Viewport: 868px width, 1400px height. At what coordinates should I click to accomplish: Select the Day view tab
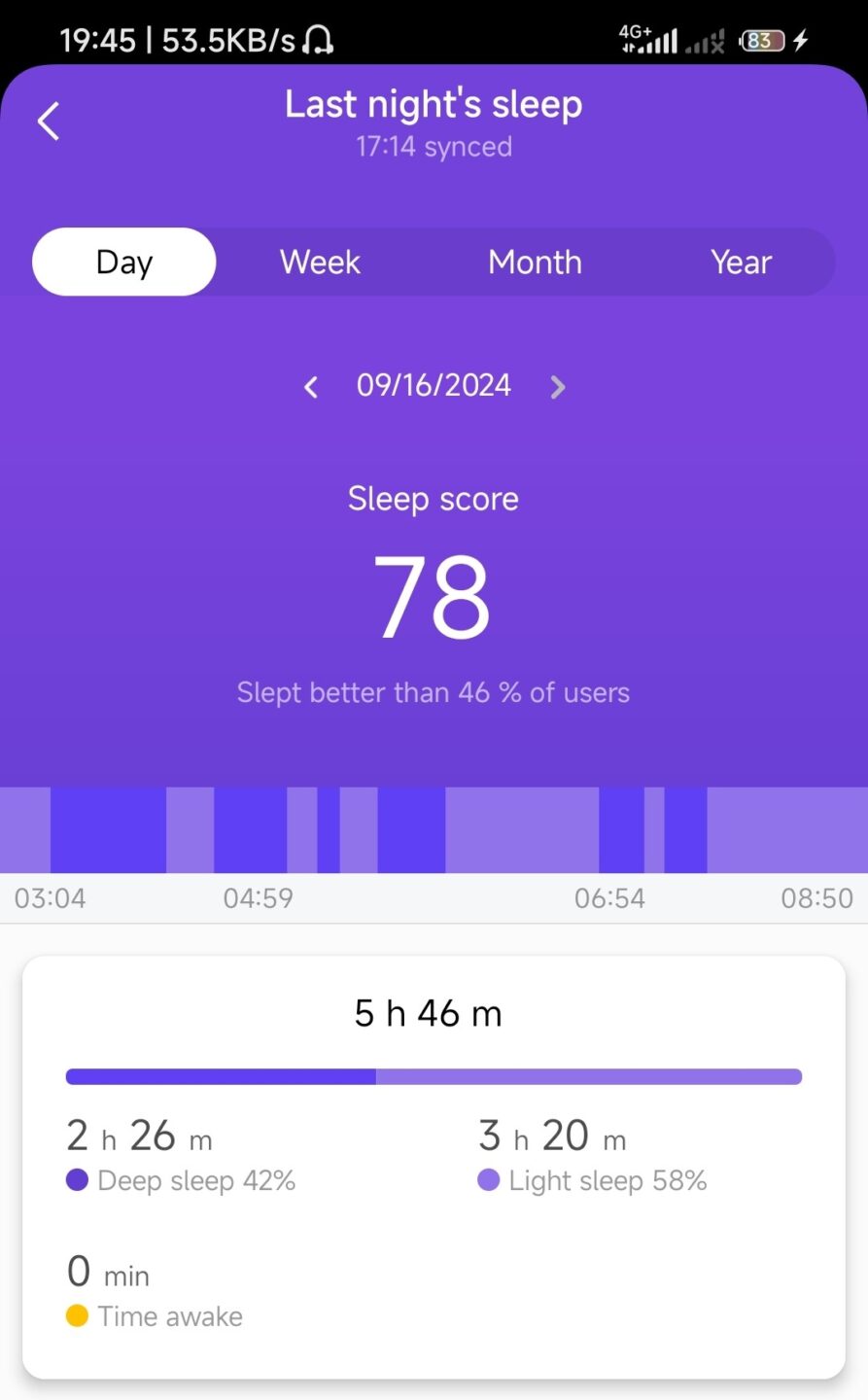coord(124,262)
